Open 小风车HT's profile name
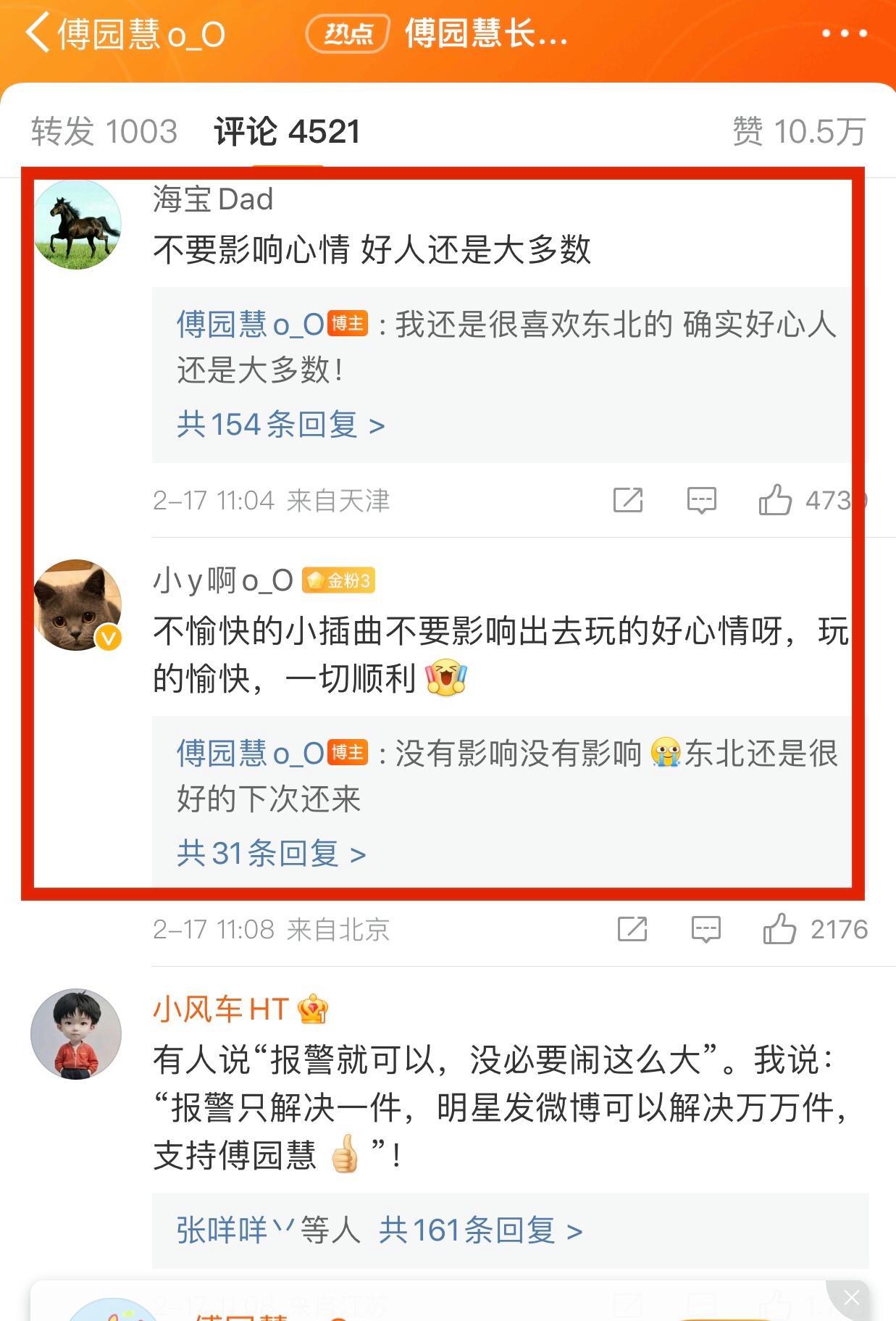This screenshot has height=1321, width=896. [x=221, y=1009]
